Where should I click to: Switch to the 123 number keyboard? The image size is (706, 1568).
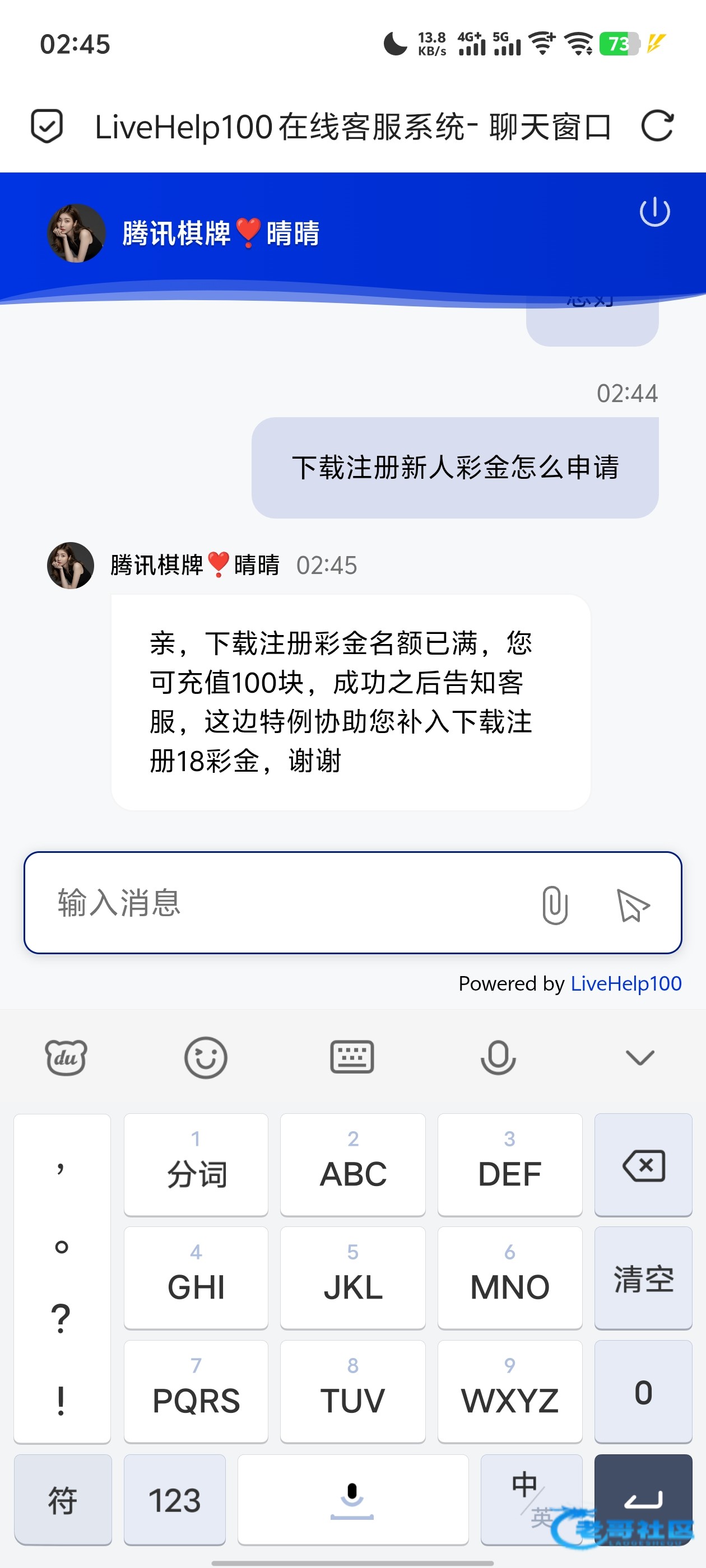174,1500
